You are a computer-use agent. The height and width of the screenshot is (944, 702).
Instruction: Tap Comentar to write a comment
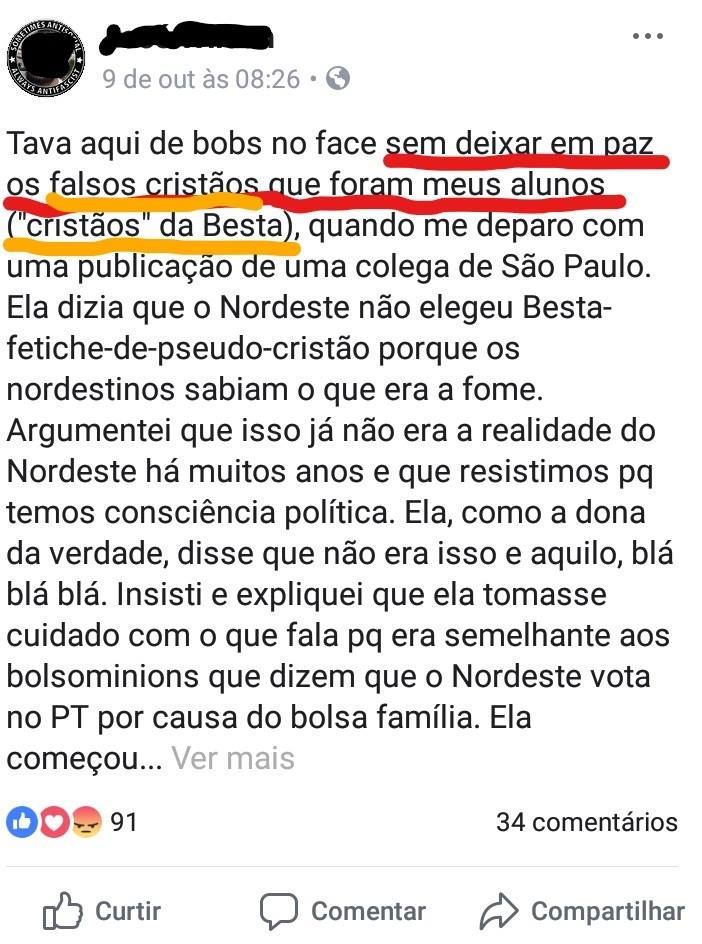click(x=343, y=911)
